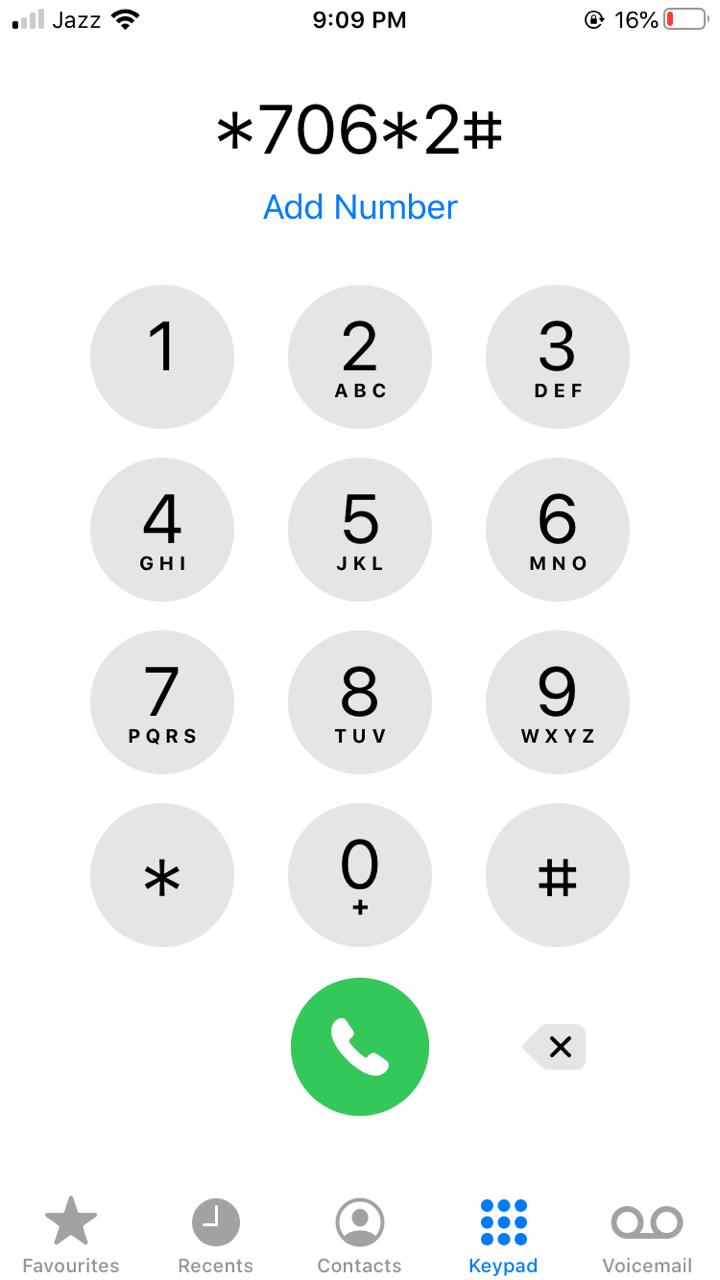Delete the last entered character
Screen dimensions: 720x1280
click(554, 1047)
